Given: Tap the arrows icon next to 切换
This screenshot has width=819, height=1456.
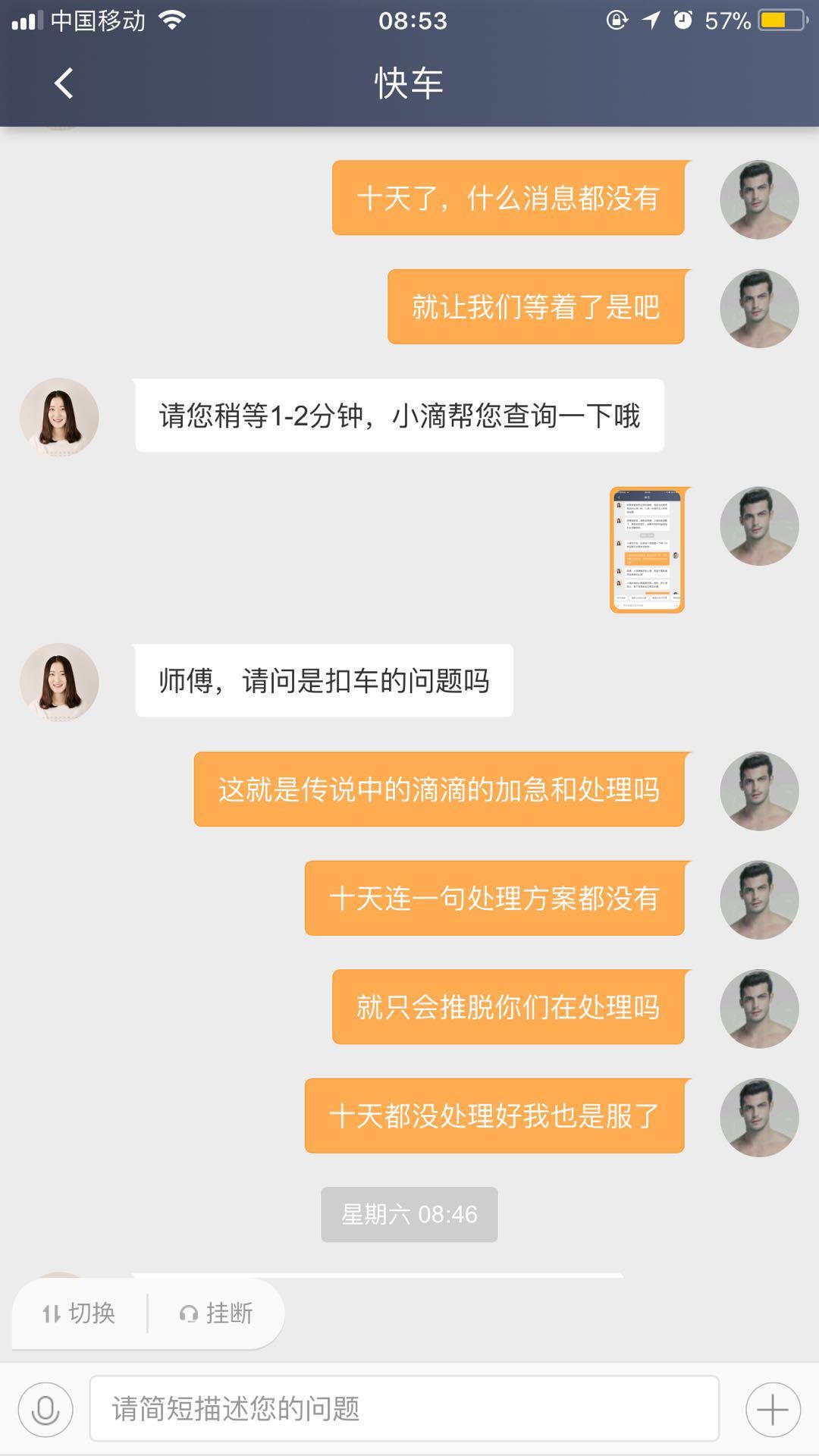Looking at the screenshot, I should pos(50,1314).
